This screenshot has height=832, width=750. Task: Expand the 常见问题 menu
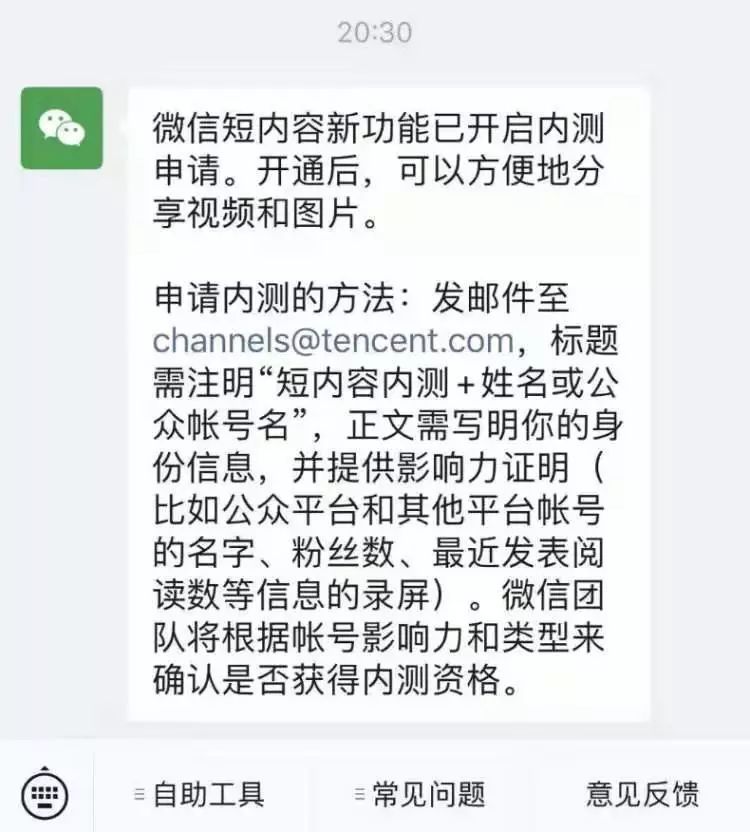tap(420, 795)
